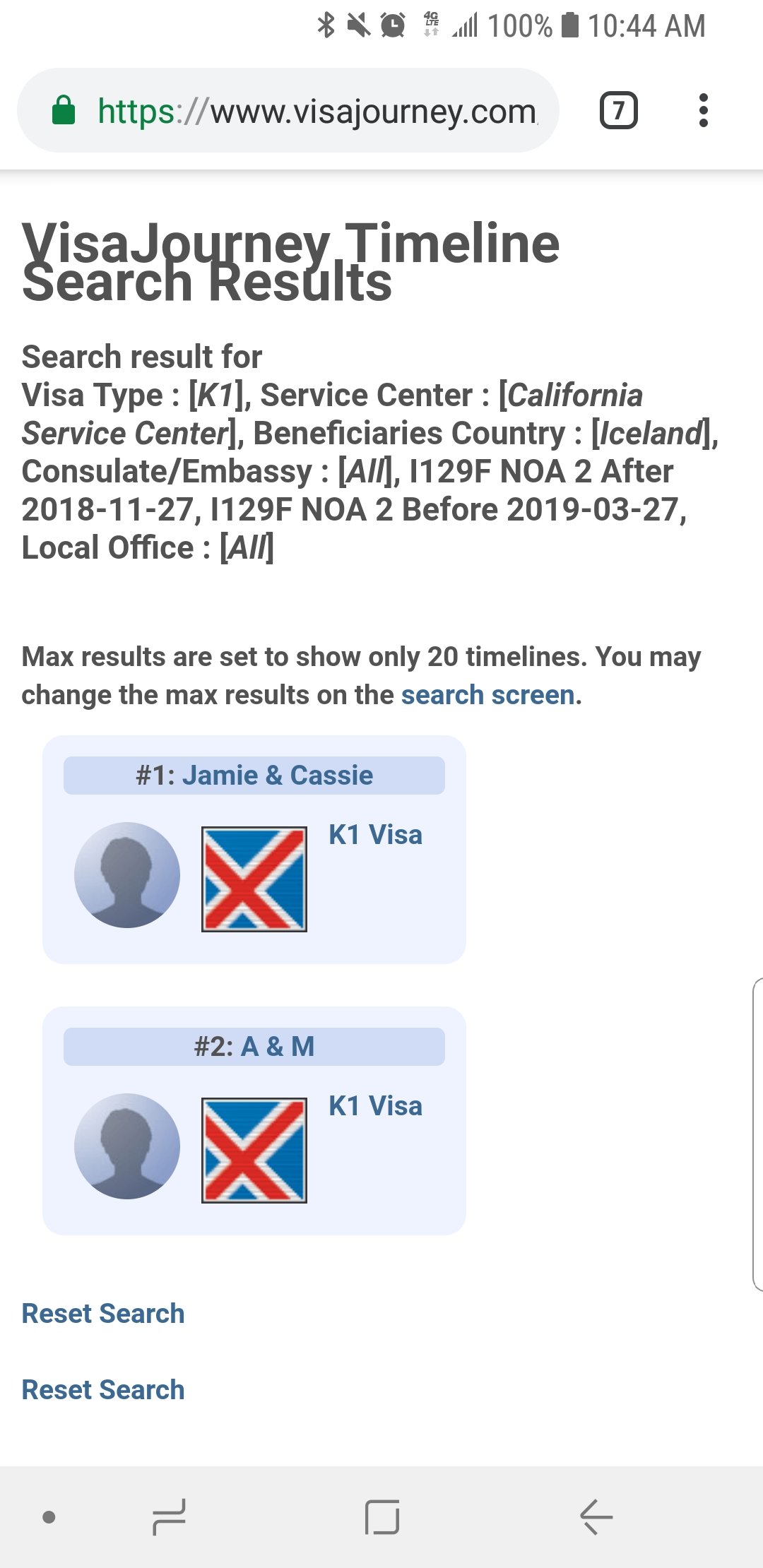Tap the first Reset Search link

coord(103,1314)
